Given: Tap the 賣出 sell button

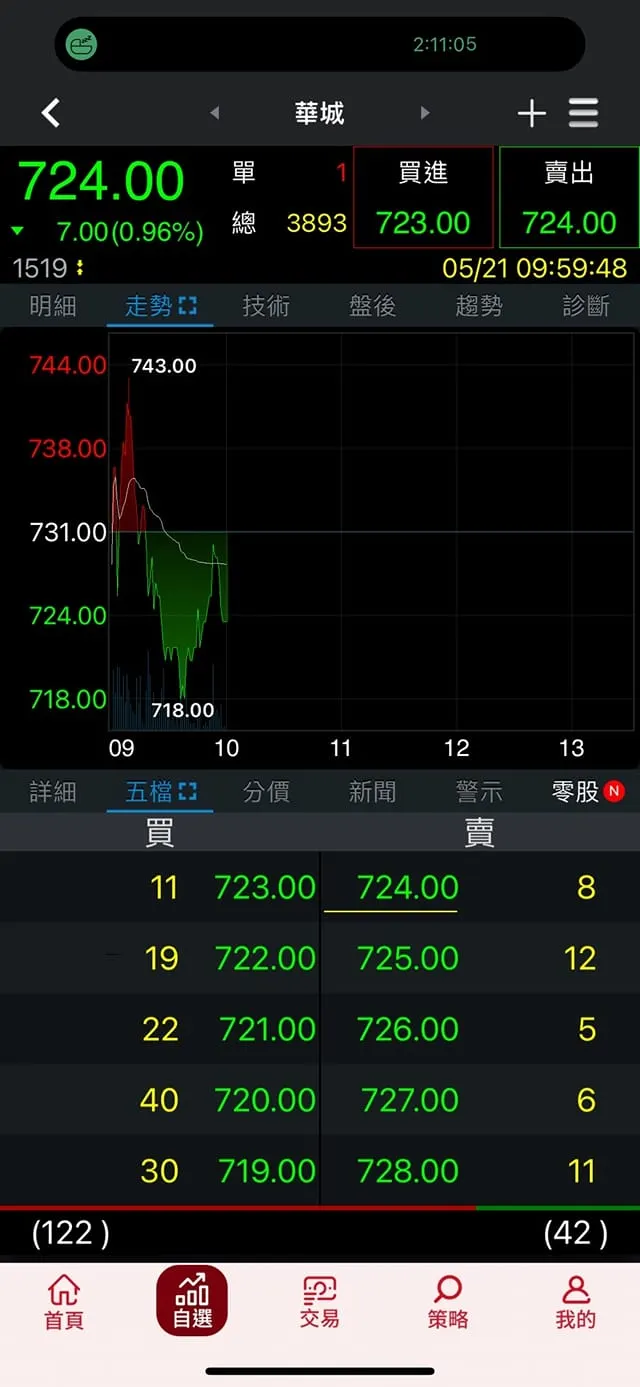Looking at the screenshot, I should (x=569, y=198).
